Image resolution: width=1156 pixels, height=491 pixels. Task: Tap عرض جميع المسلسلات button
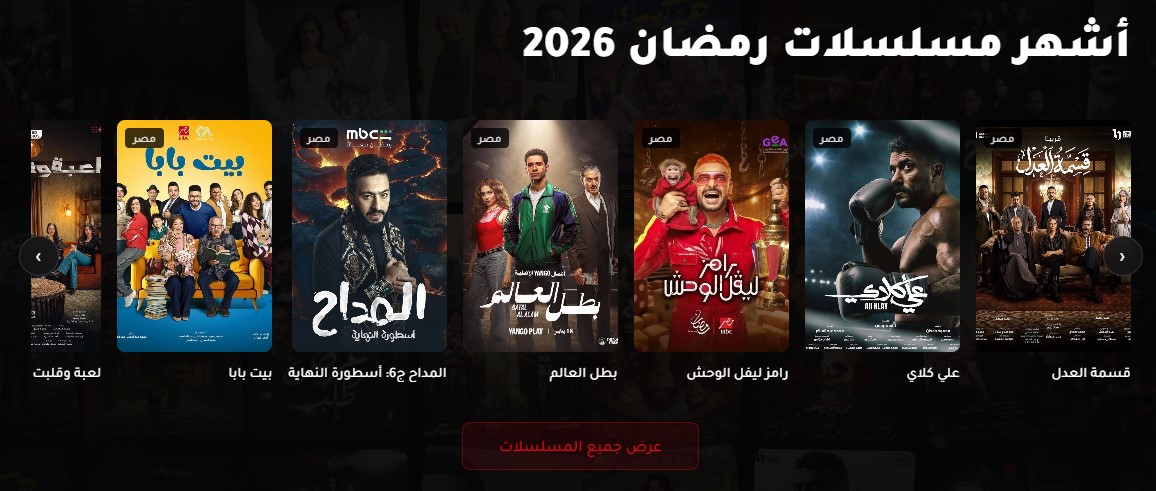(580, 446)
